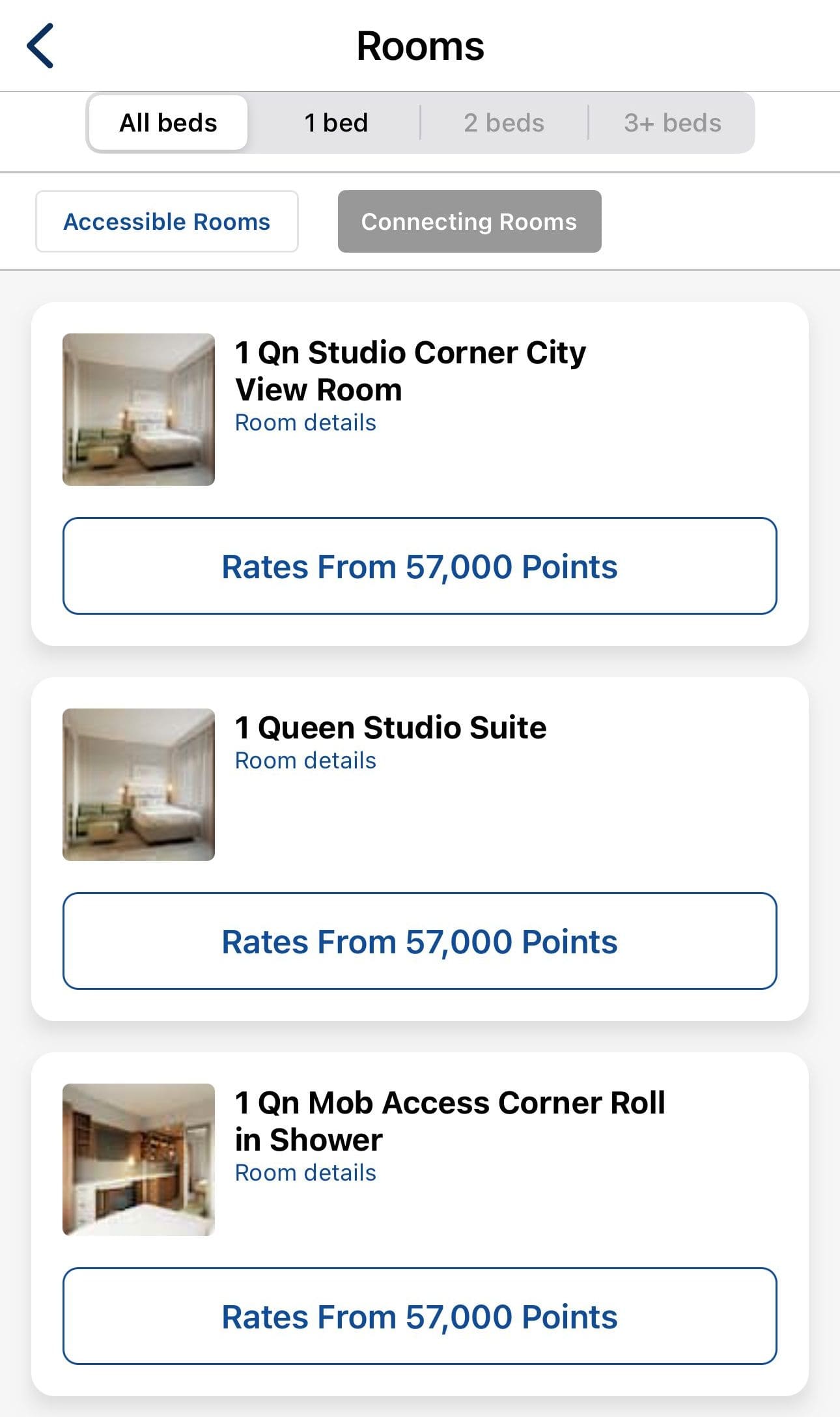Tap 1 Qn Studio Corner City View Room title
Screen dimensions: 840x1417
(410, 370)
